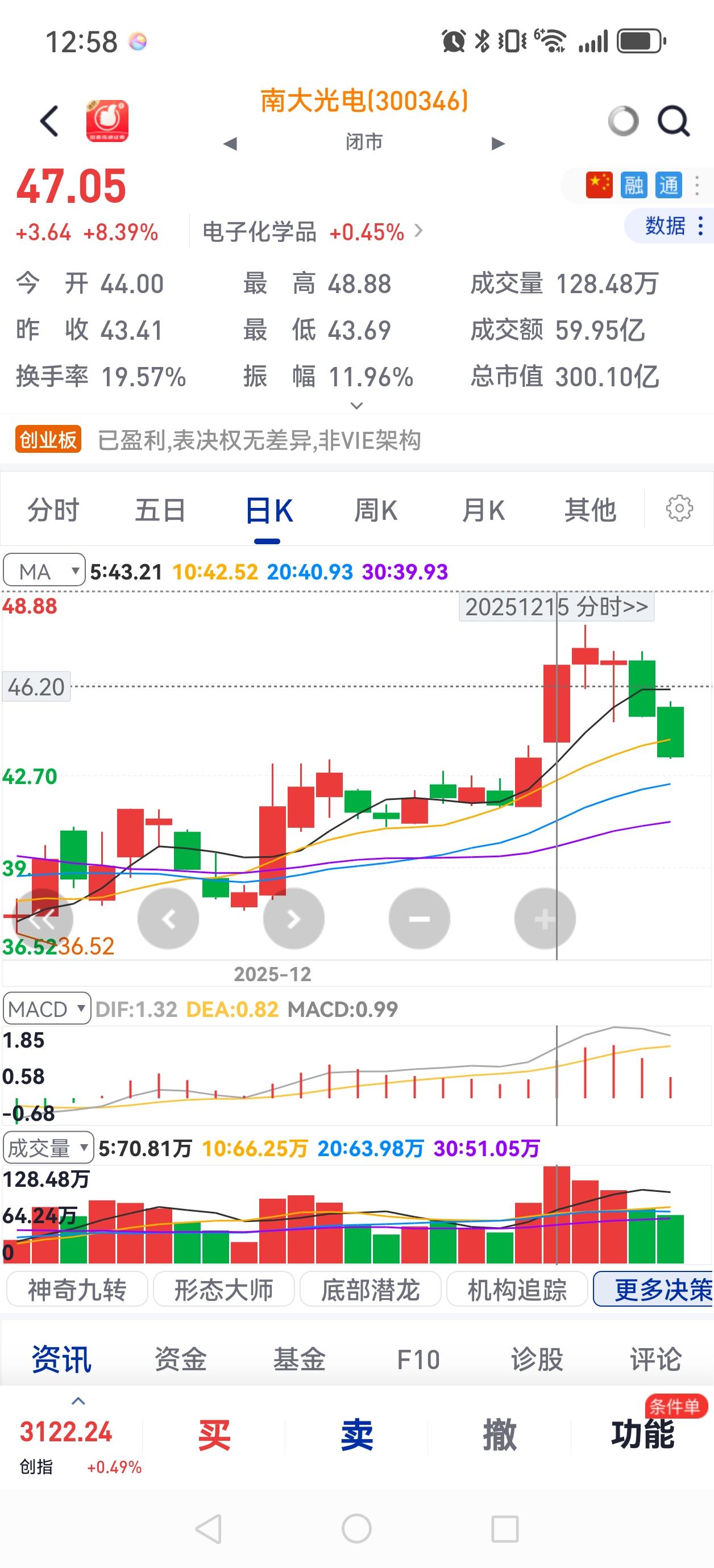Open 数据 data panel button
Image resolution: width=714 pixels, height=1568 pixels.
[x=664, y=225]
